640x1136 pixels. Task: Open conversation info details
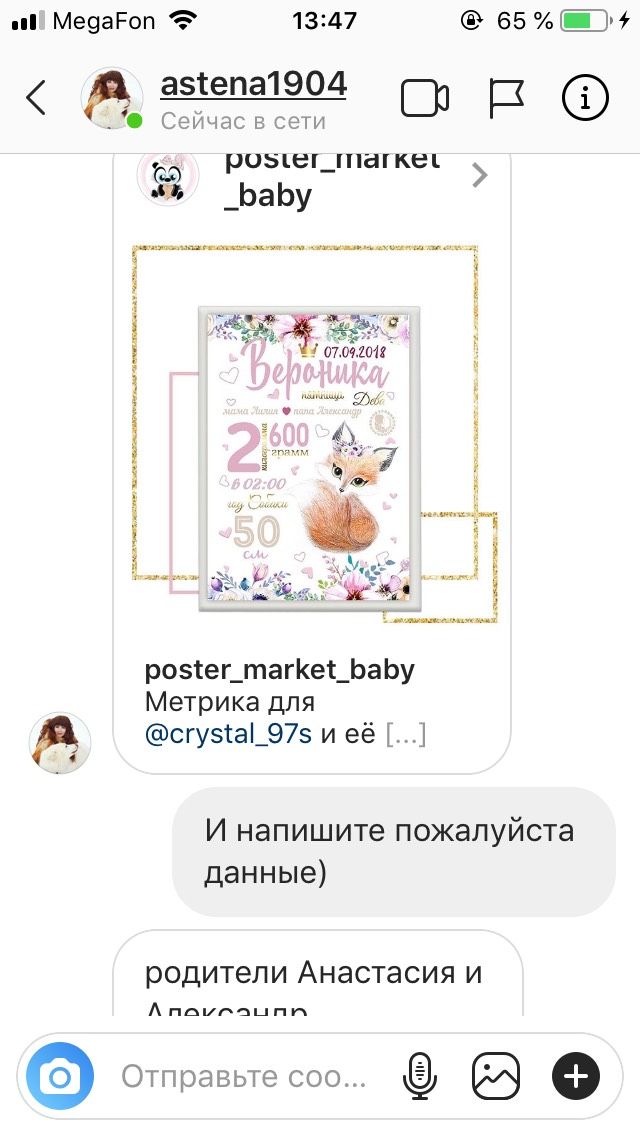pos(585,98)
